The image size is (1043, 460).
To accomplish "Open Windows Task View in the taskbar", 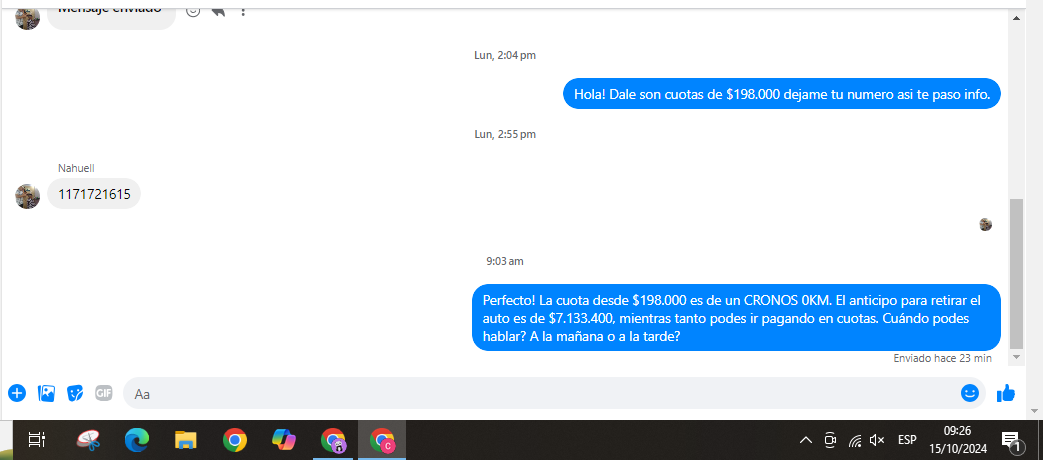I will (36, 440).
